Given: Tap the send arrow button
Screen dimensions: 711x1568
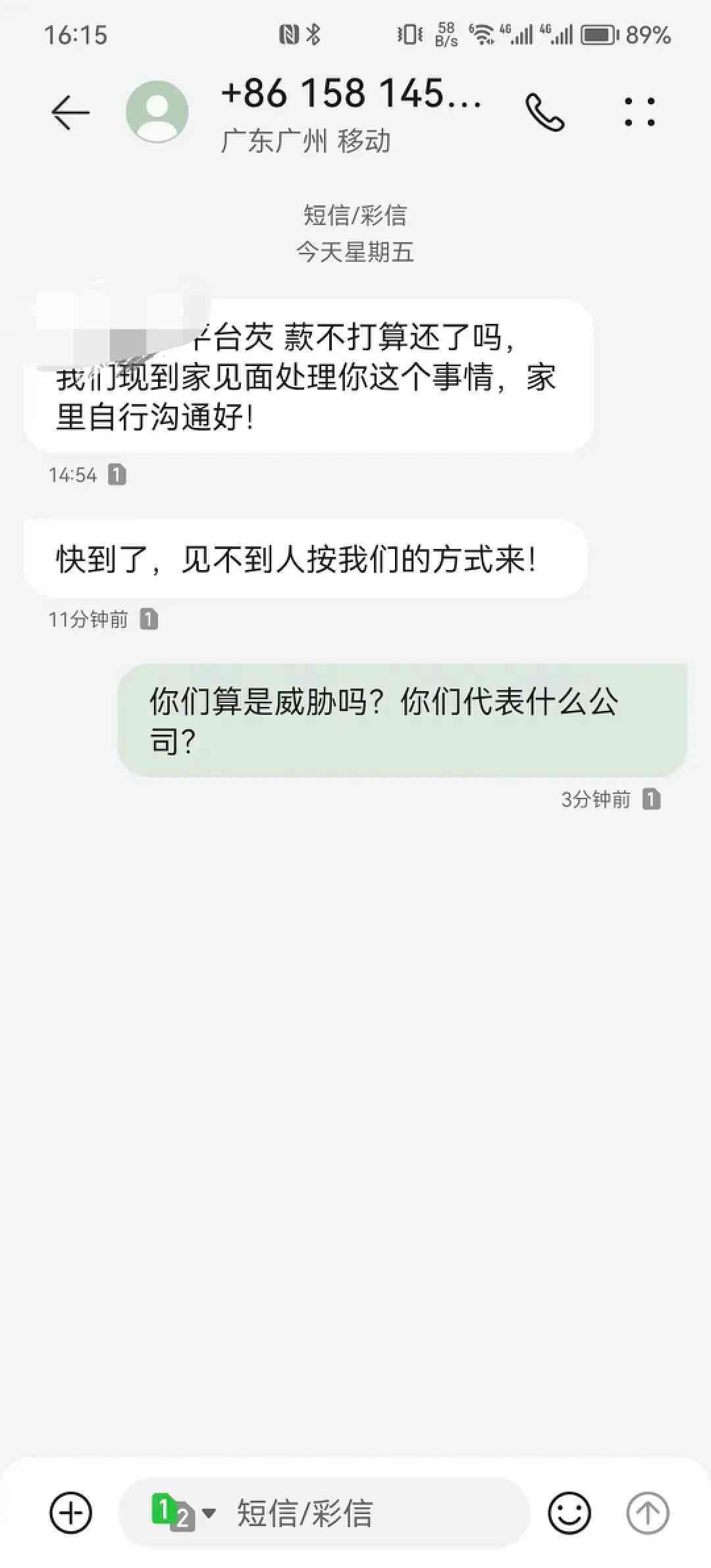Looking at the screenshot, I should [x=648, y=1513].
